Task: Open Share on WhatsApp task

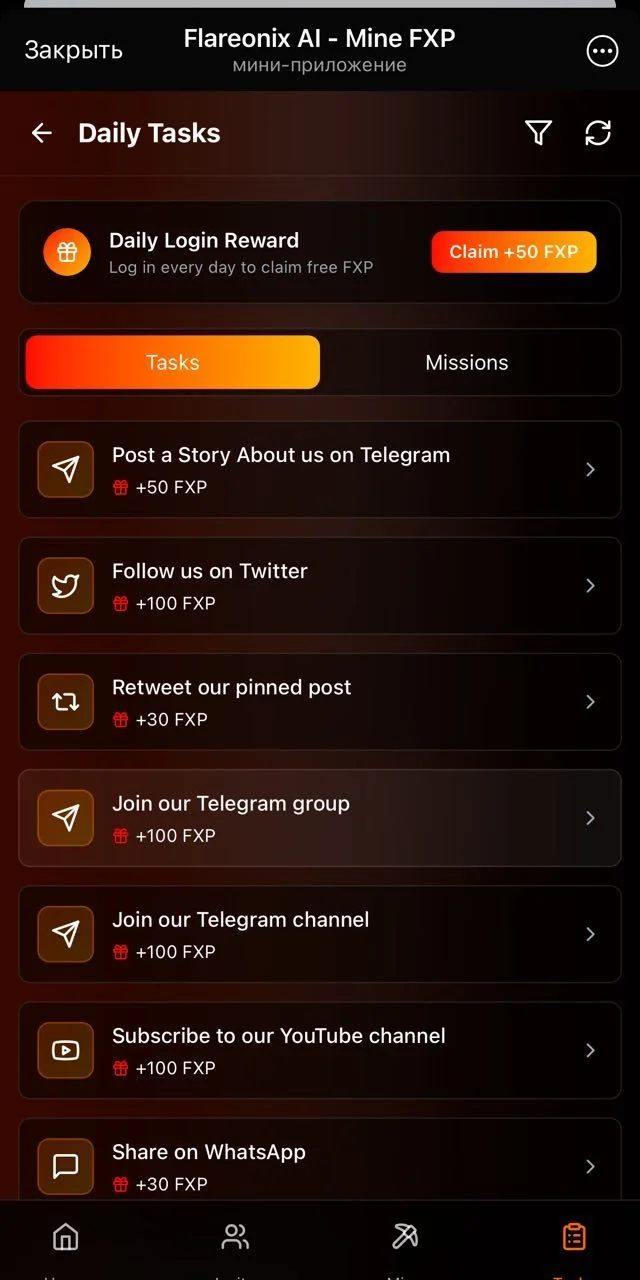Action: [320, 1160]
